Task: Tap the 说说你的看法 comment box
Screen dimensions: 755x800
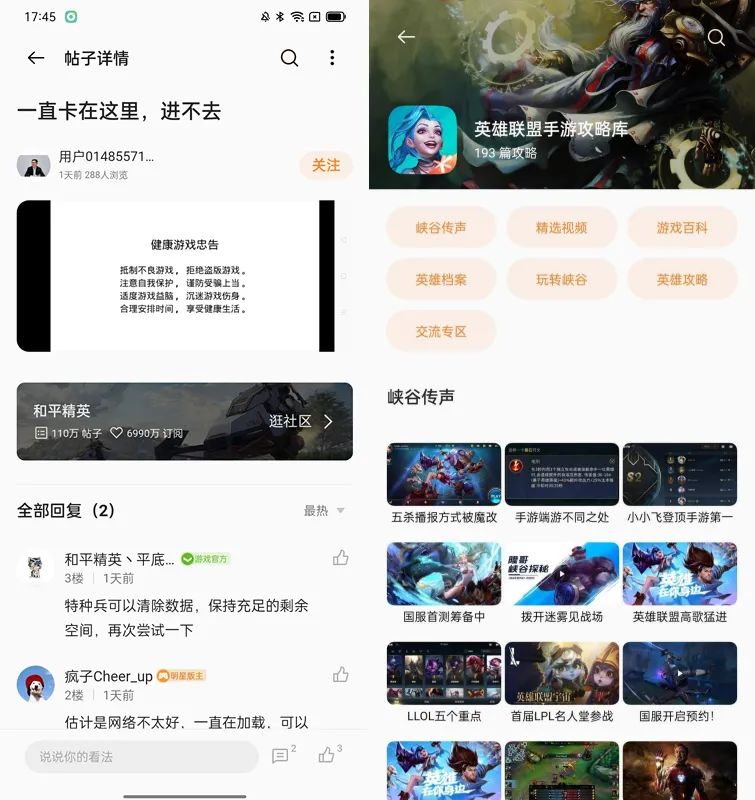Action: click(141, 757)
